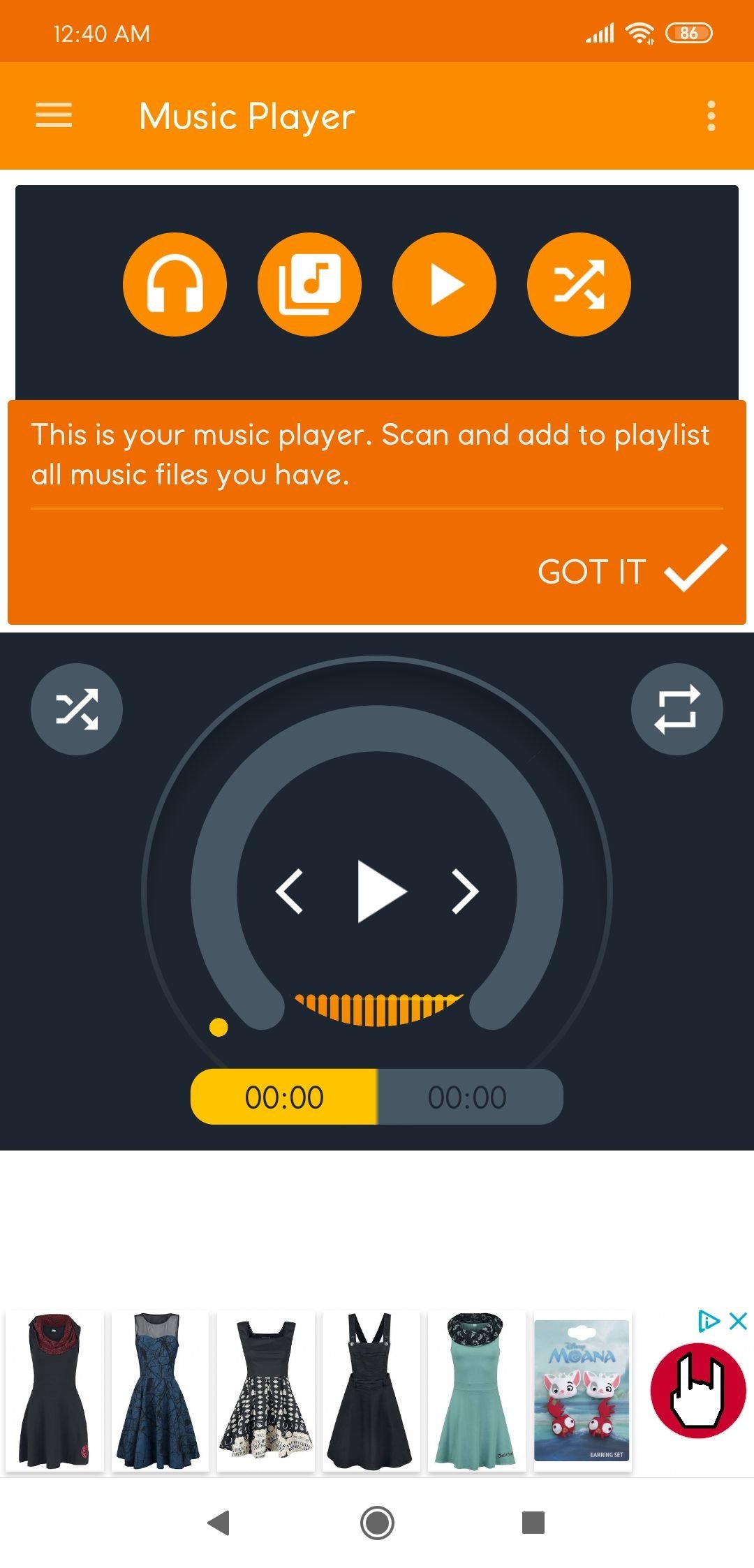This screenshot has width=754, height=1568.
Task: Dismiss the tip with GOT IT
Action: point(633,570)
